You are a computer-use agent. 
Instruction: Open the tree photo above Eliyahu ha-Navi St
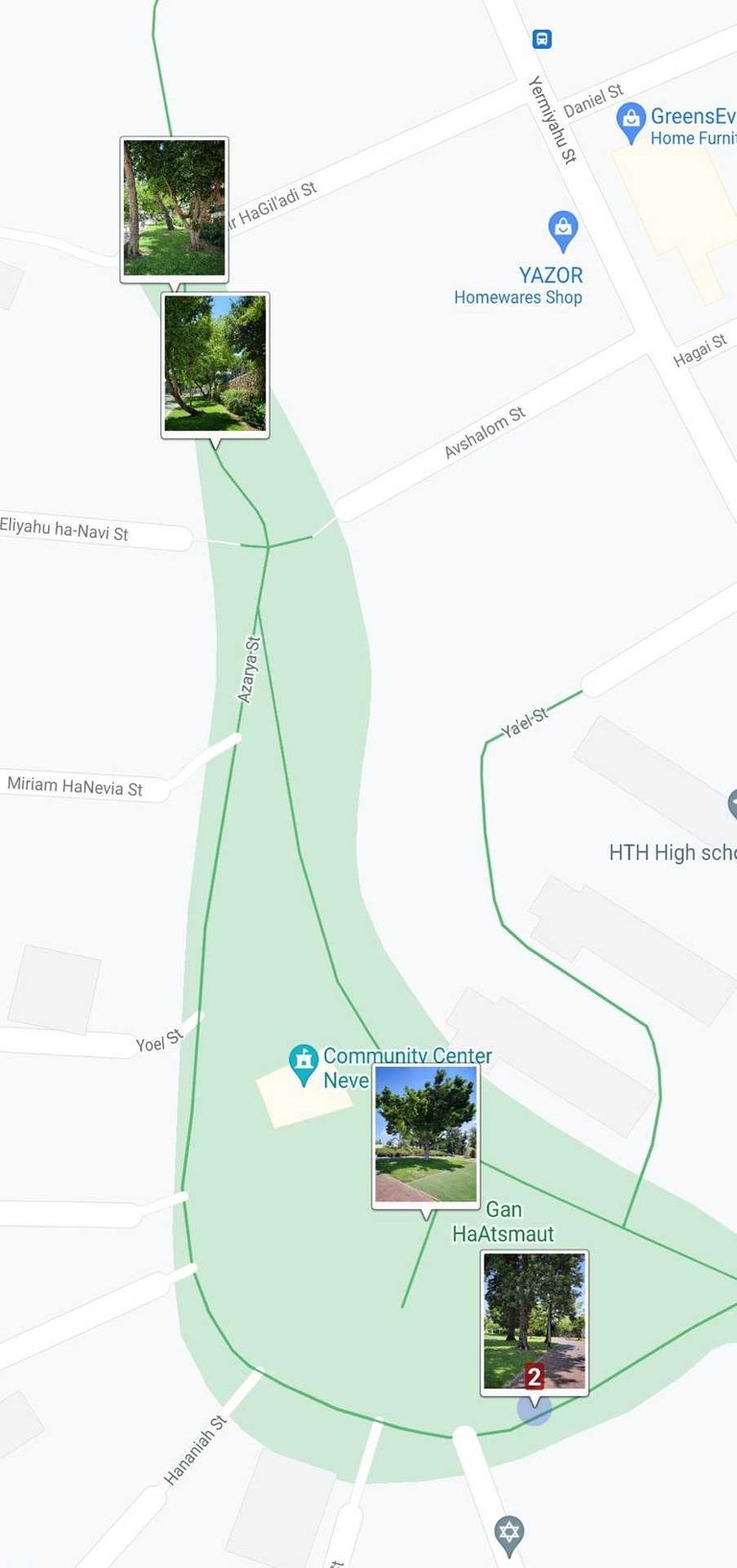pos(215,365)
